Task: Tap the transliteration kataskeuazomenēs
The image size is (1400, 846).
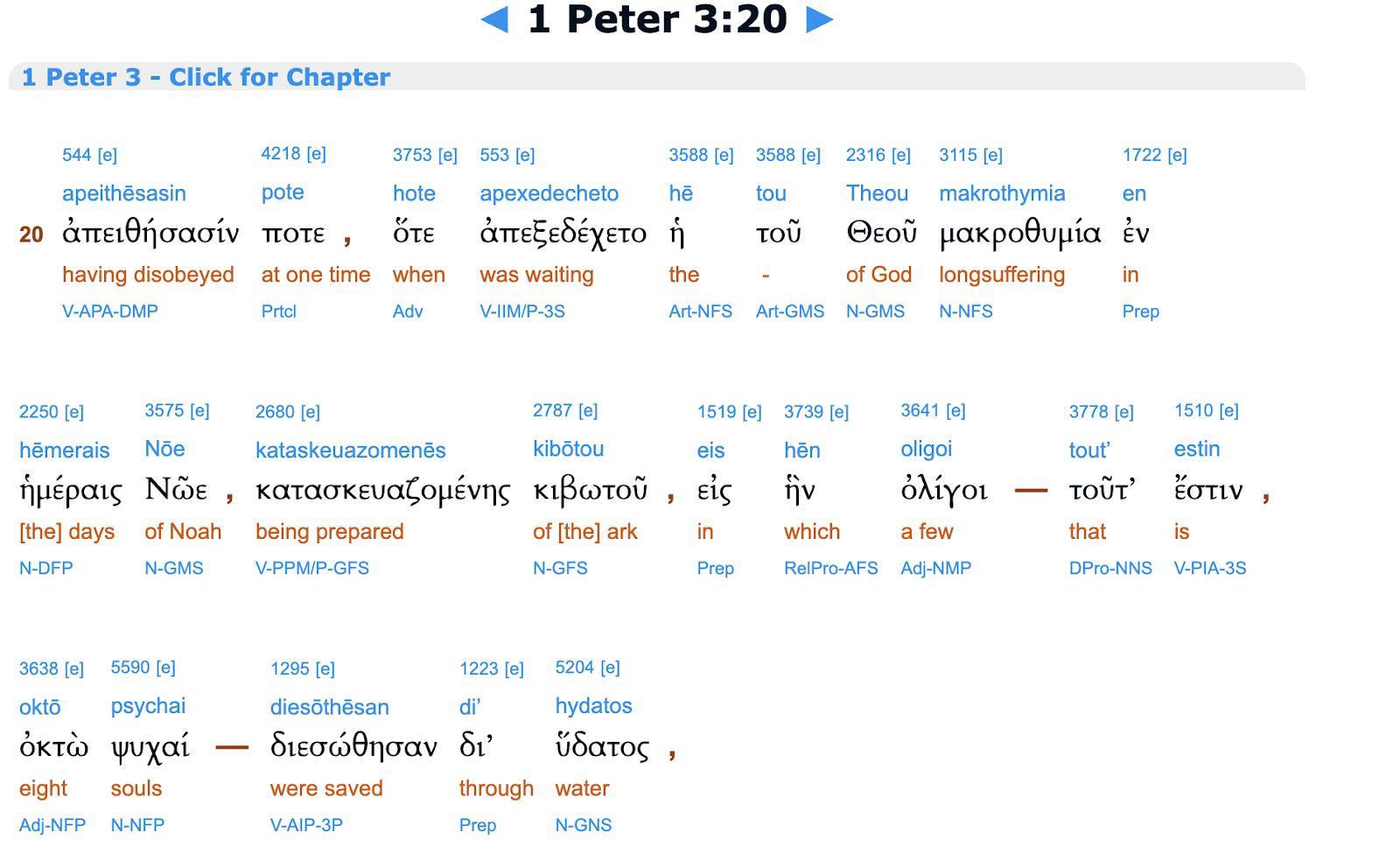Action: click(350, 451)
